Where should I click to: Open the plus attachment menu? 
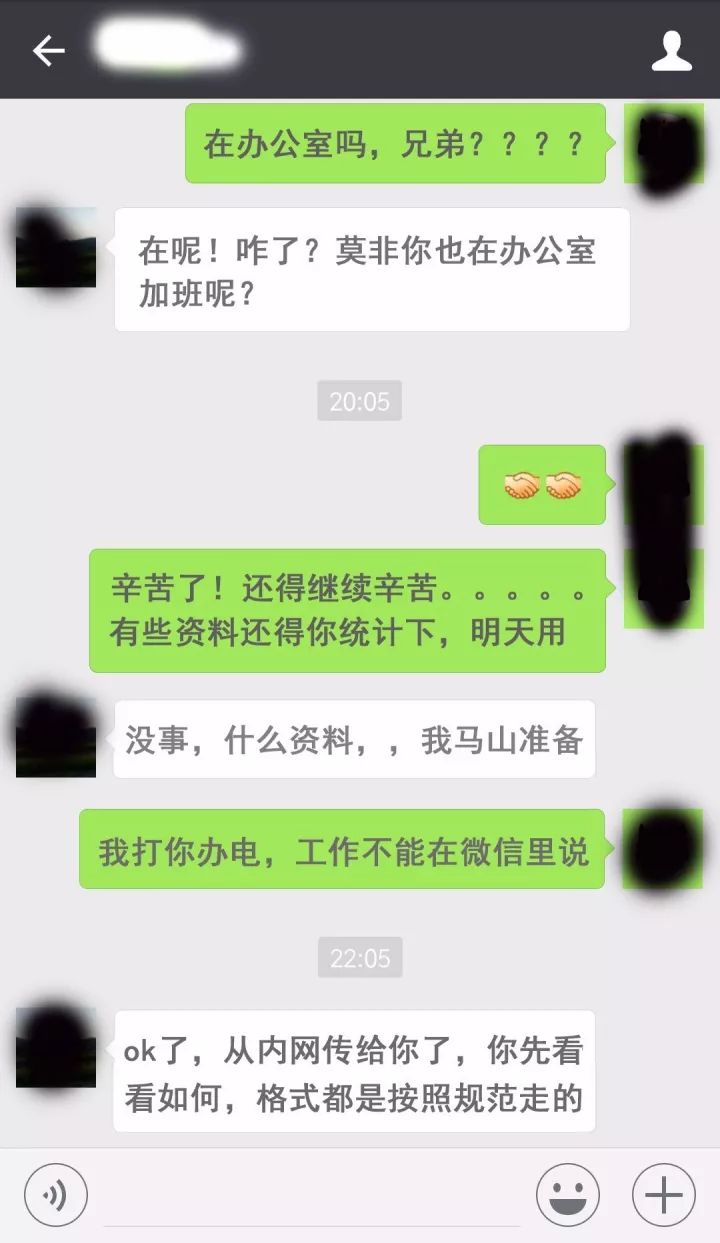[663, 1195]
